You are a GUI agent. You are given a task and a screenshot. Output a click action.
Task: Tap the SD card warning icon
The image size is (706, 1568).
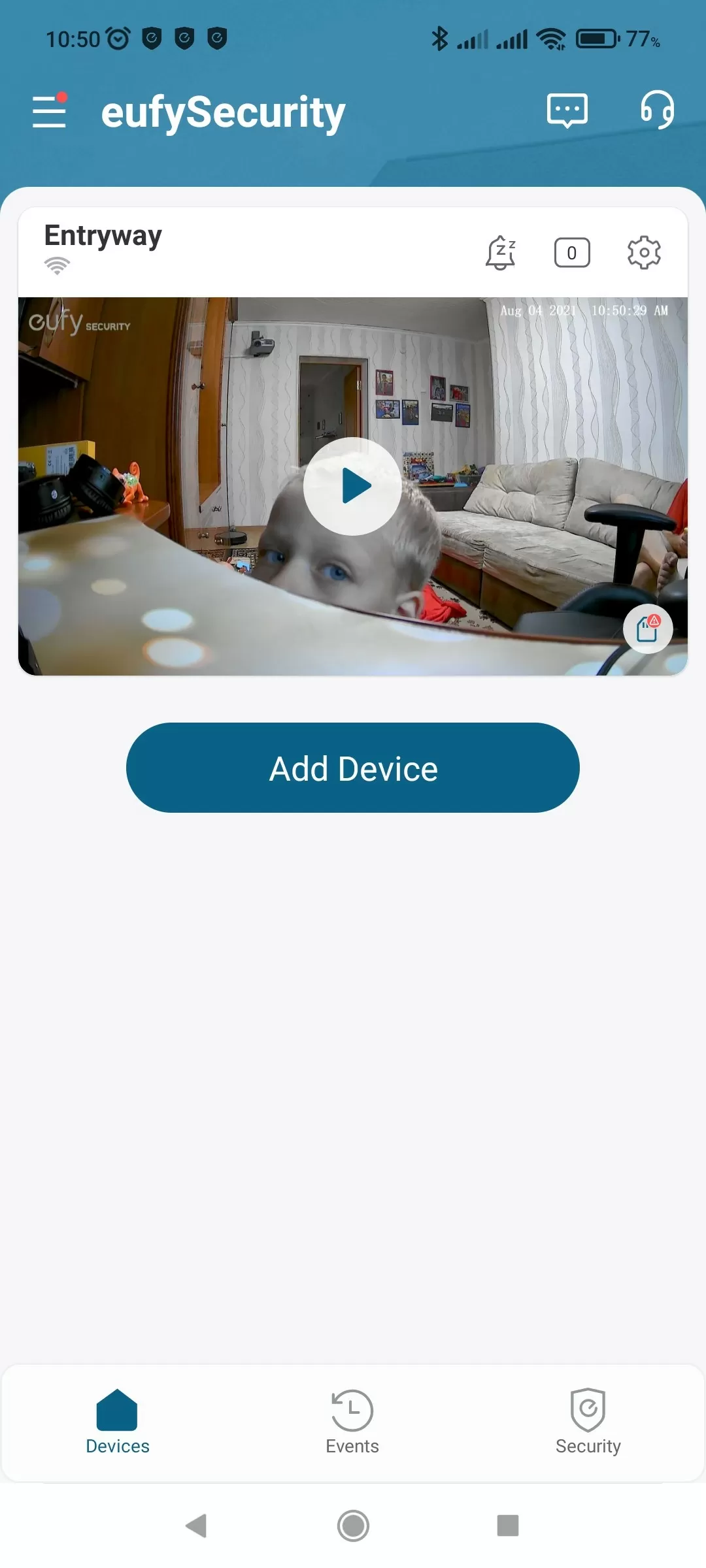648,629
